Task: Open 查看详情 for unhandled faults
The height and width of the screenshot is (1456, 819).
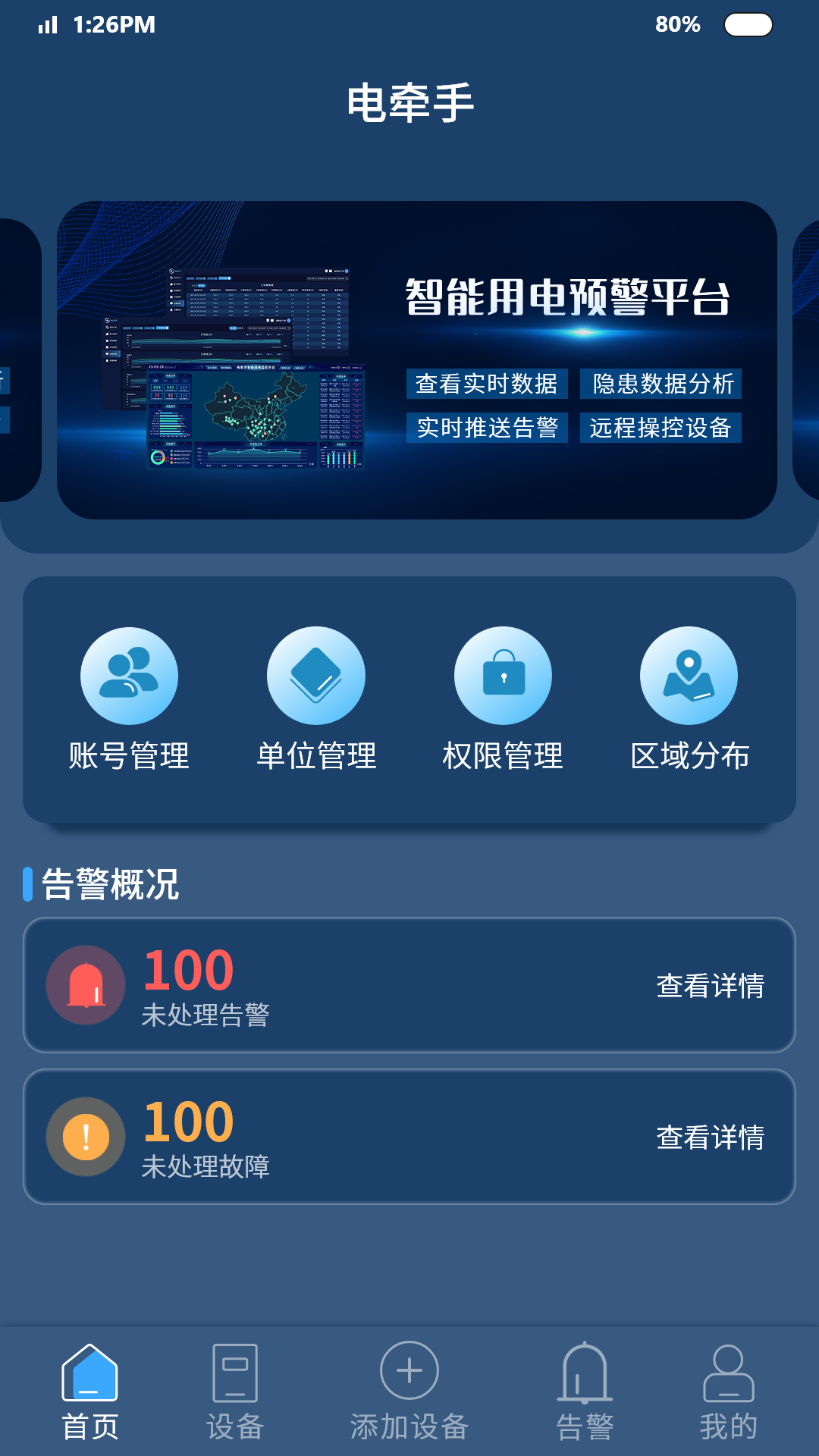Action: pyautogui.click(x=711, y=1135)
